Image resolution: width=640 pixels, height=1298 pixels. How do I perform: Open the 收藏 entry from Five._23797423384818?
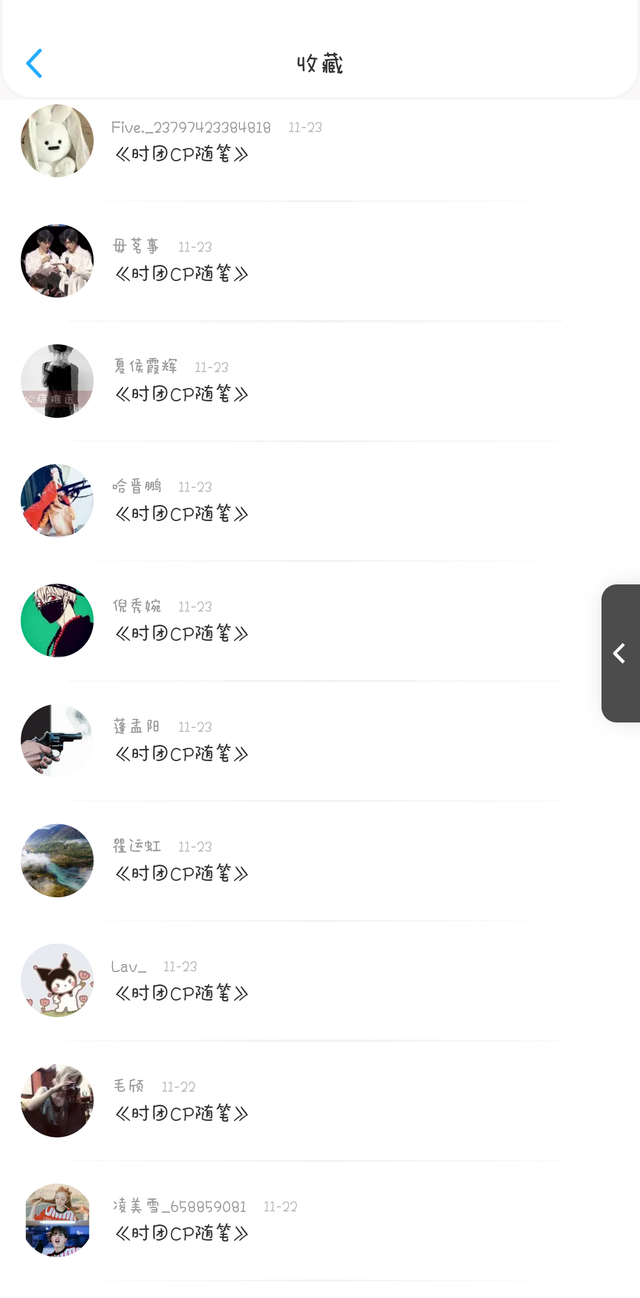[x=181, y=154]
